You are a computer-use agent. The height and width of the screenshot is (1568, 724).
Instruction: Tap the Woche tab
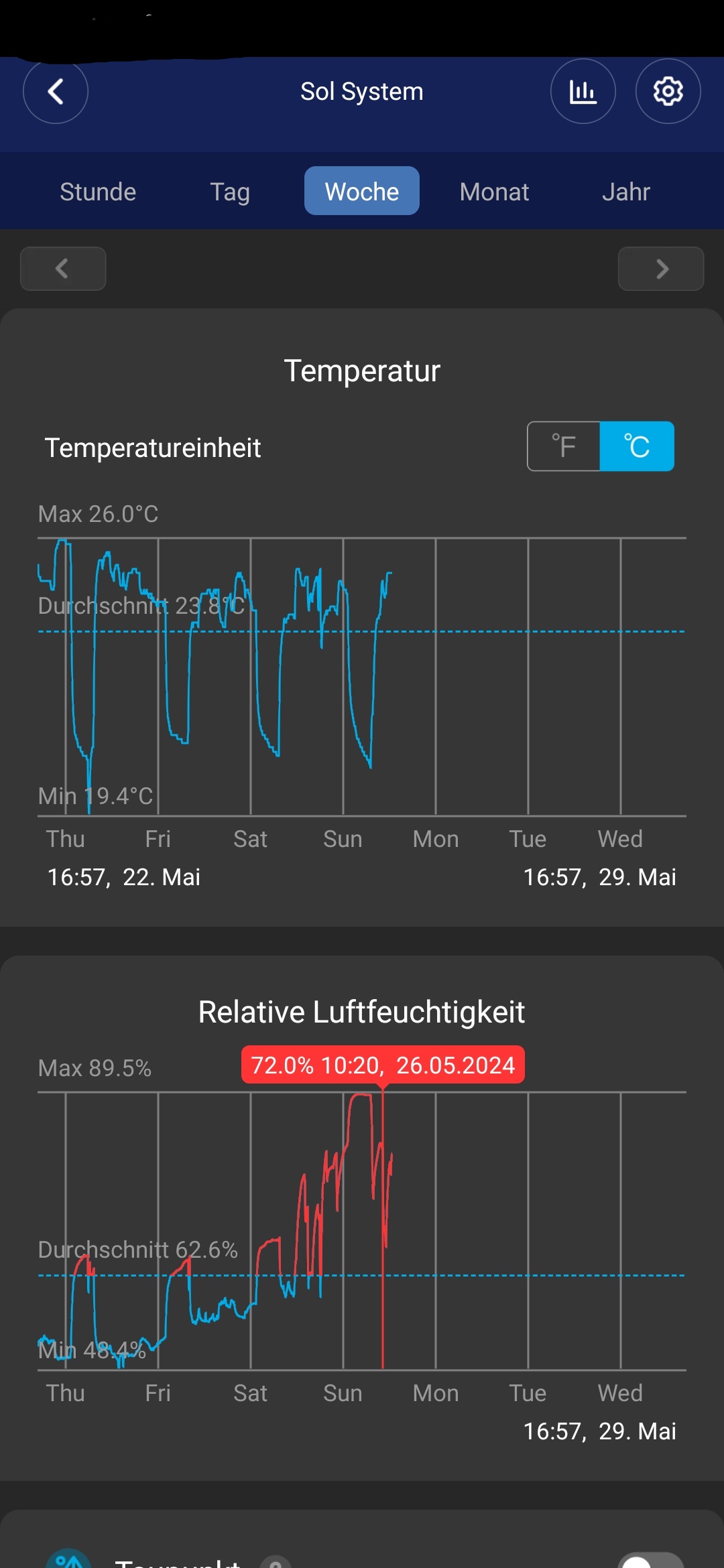[x=362, y=191]
